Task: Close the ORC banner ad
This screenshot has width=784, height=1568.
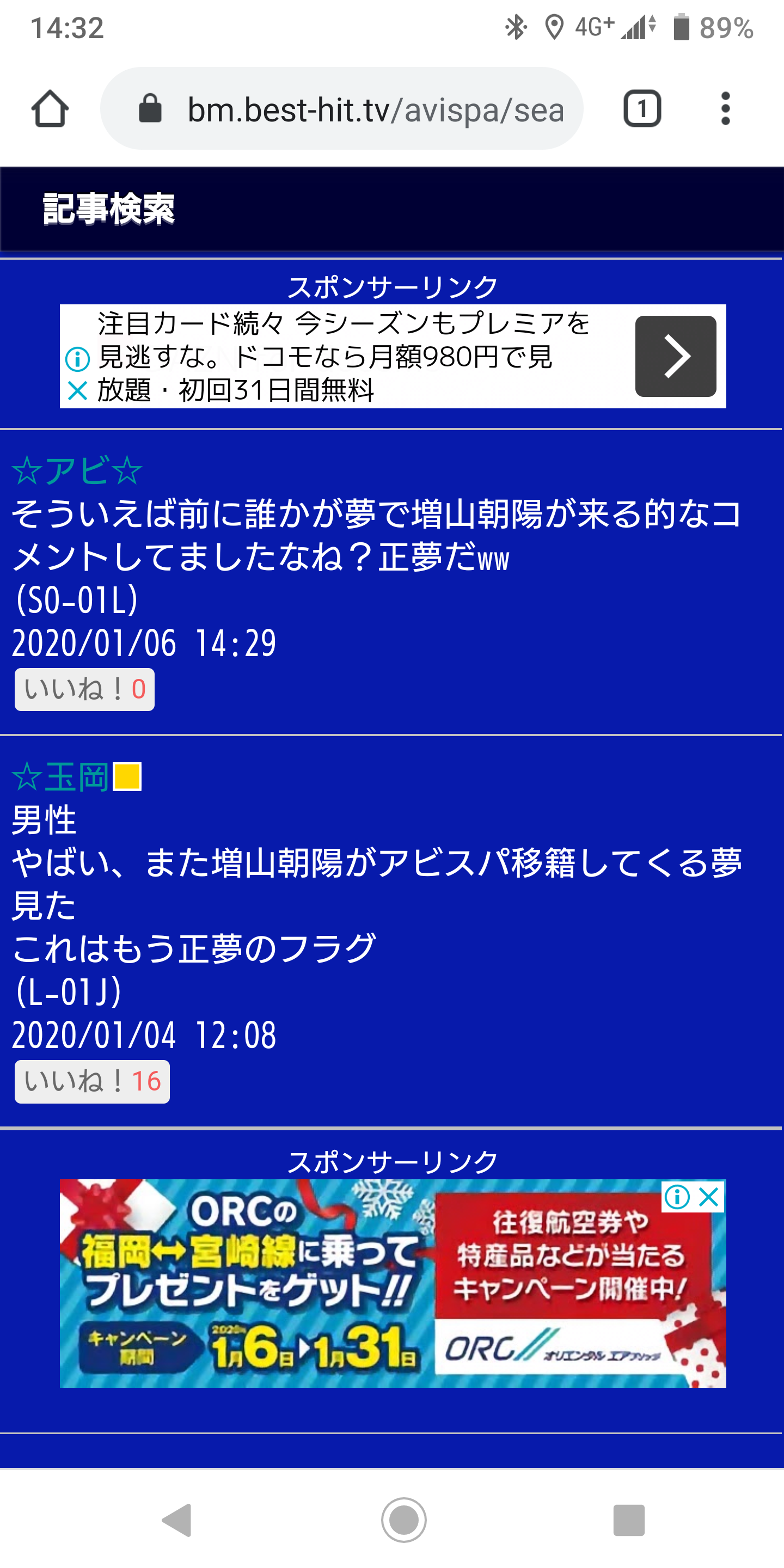Action: coord(709,1197)
